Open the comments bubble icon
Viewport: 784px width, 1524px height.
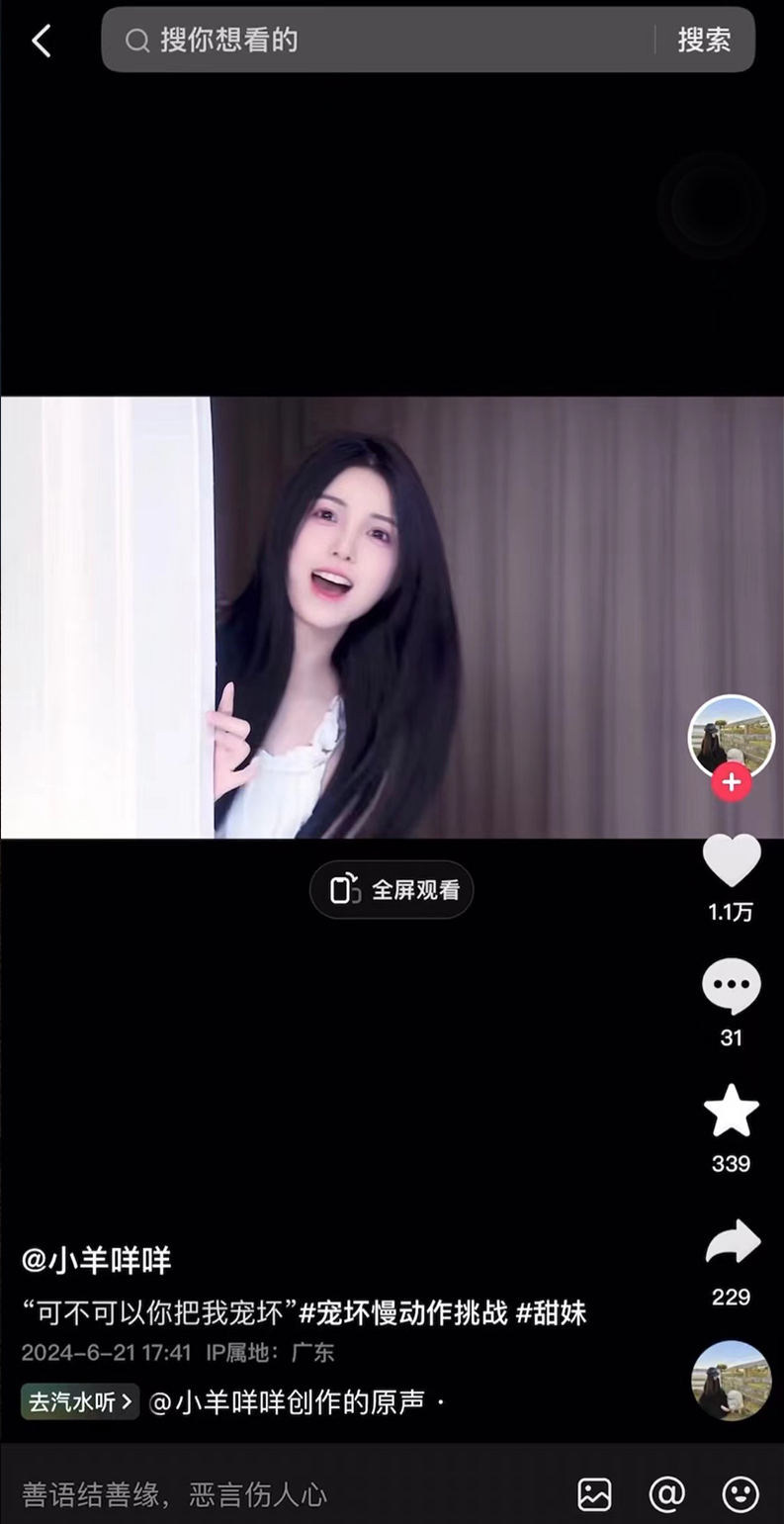pos(731,987)
